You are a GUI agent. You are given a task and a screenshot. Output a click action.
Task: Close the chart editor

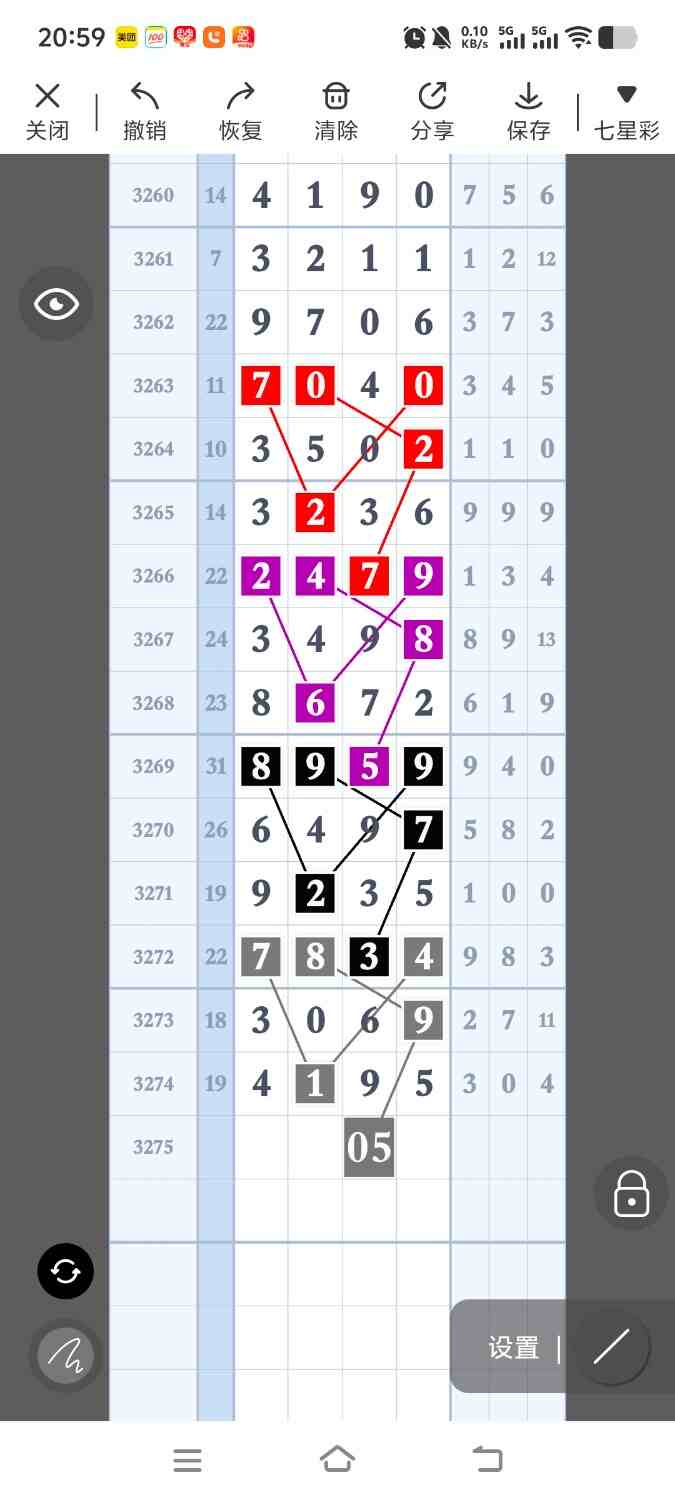tap(47, 111)
